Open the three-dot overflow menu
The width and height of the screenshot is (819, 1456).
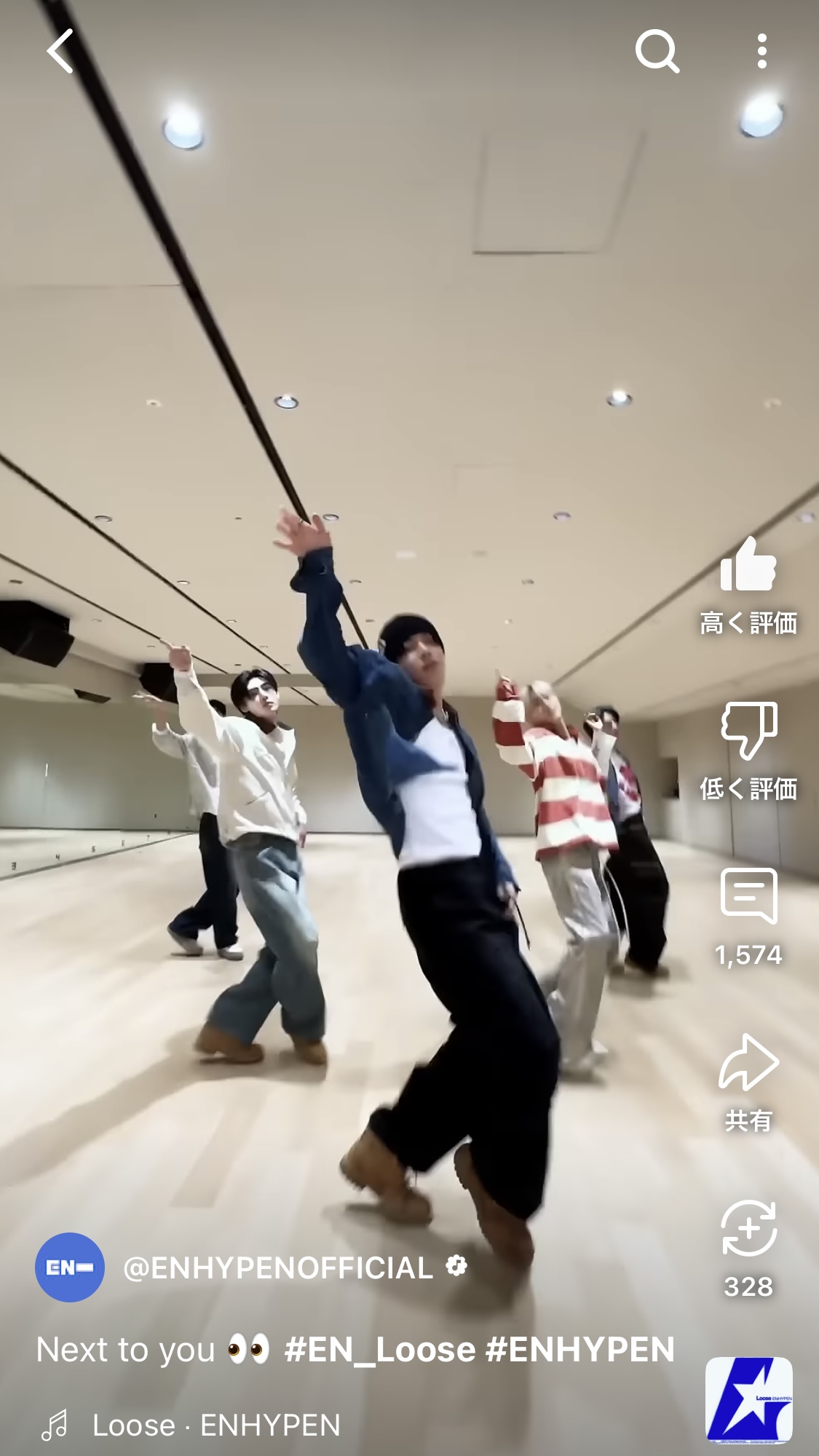pos(761,51)
